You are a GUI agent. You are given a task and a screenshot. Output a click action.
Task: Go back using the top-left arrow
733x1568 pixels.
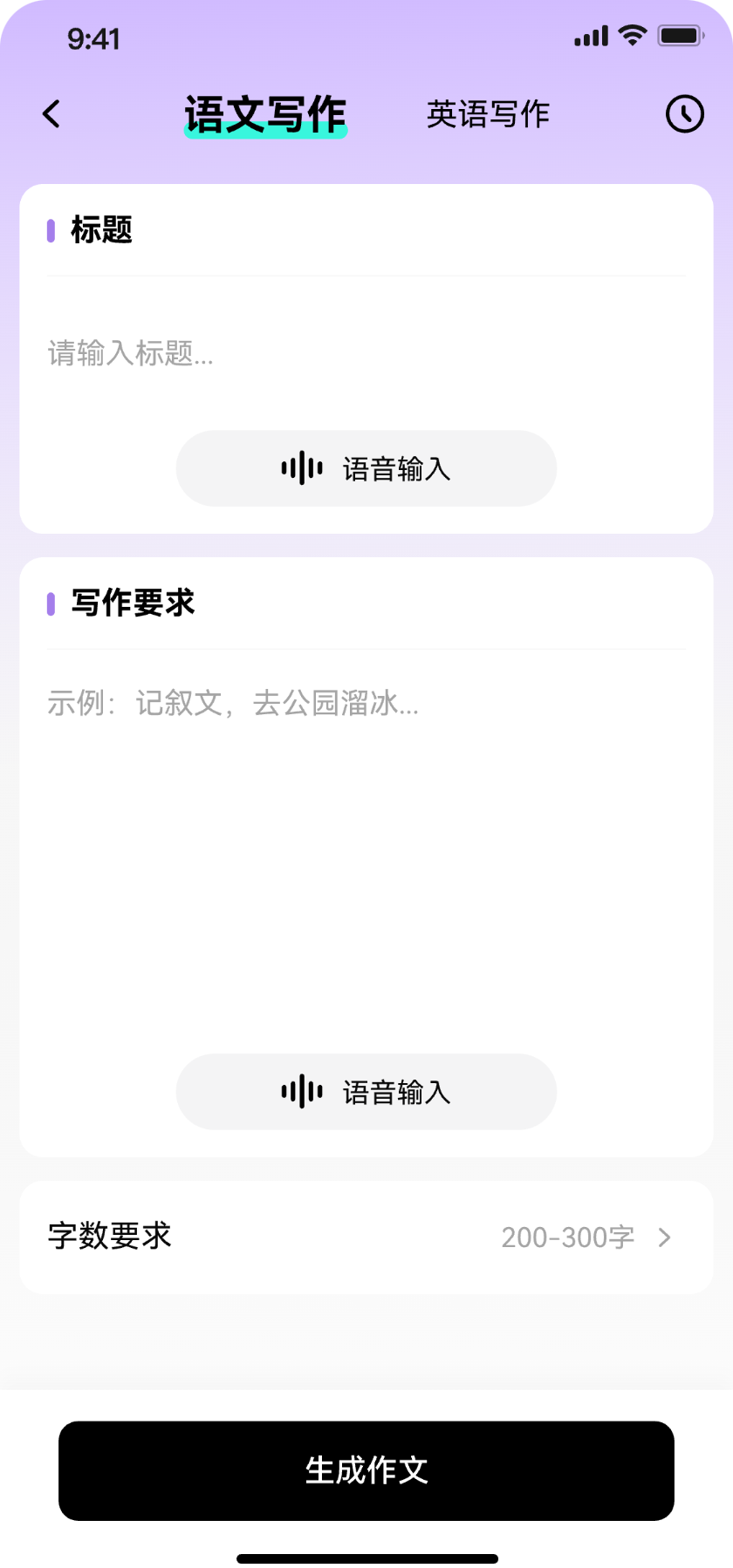pyautogui.click(x=52, y=114)
